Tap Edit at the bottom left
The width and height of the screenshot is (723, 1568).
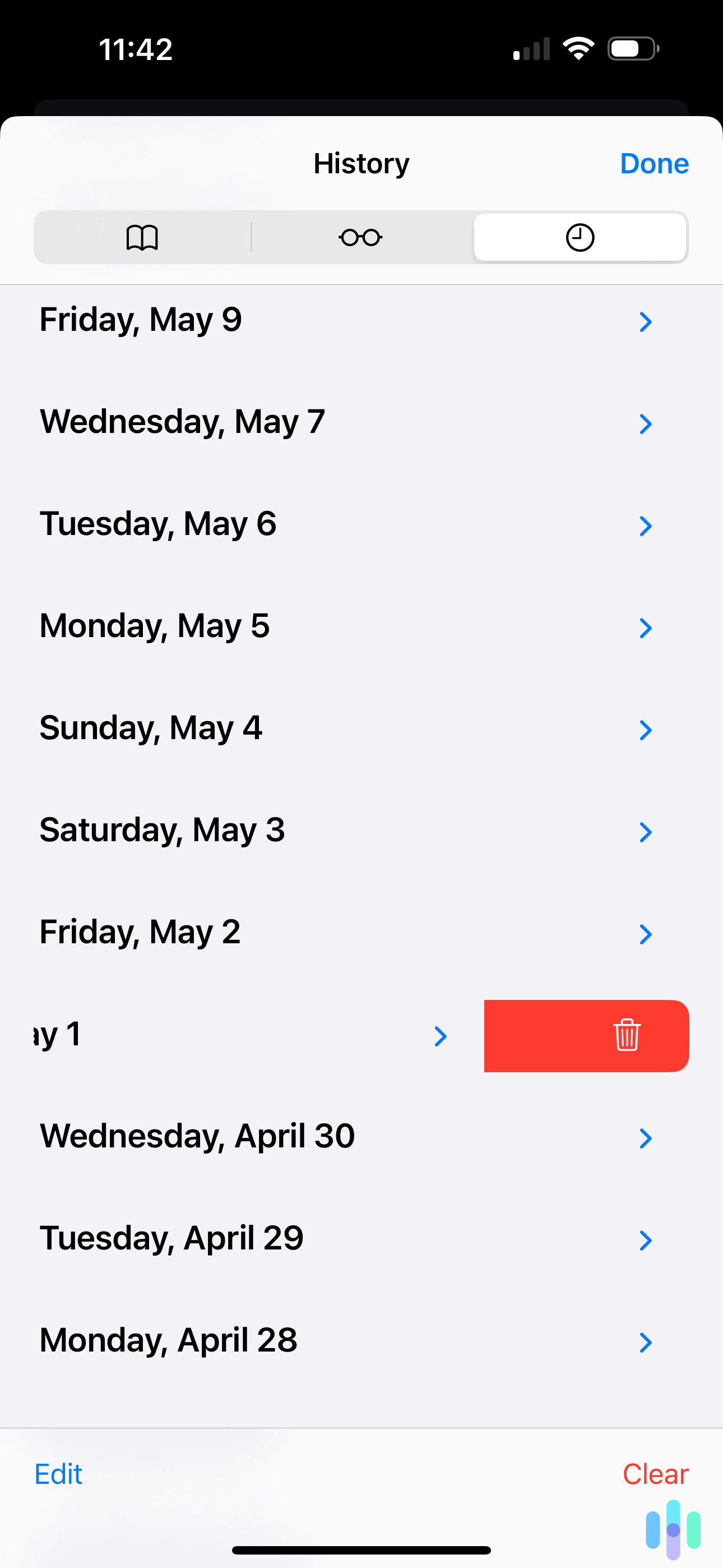[58, 1474]
